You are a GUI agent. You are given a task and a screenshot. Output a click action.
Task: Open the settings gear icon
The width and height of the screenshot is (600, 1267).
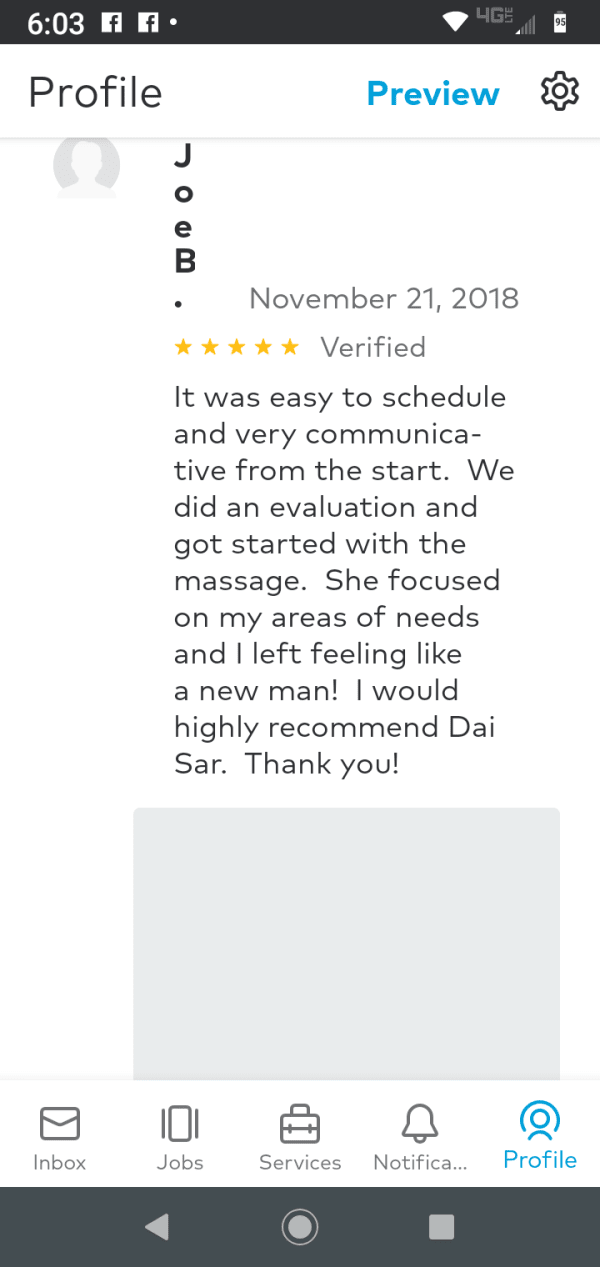(559, 92)
